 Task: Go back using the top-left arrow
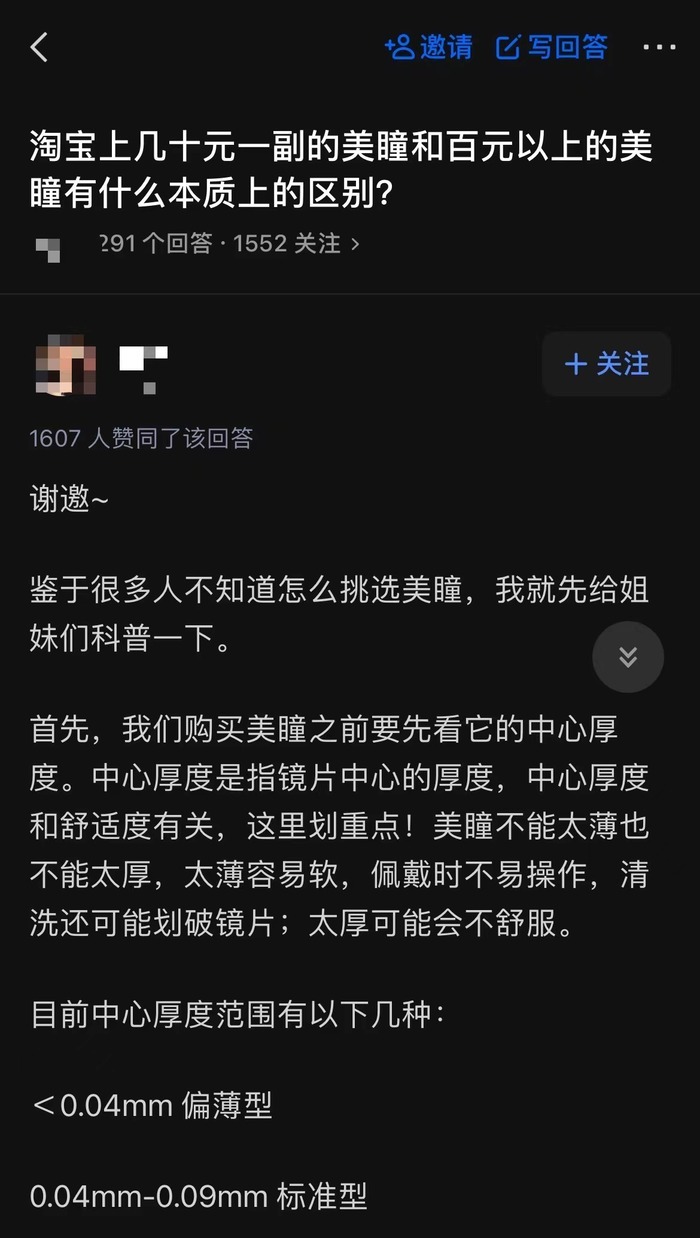[x=40, y=47]
